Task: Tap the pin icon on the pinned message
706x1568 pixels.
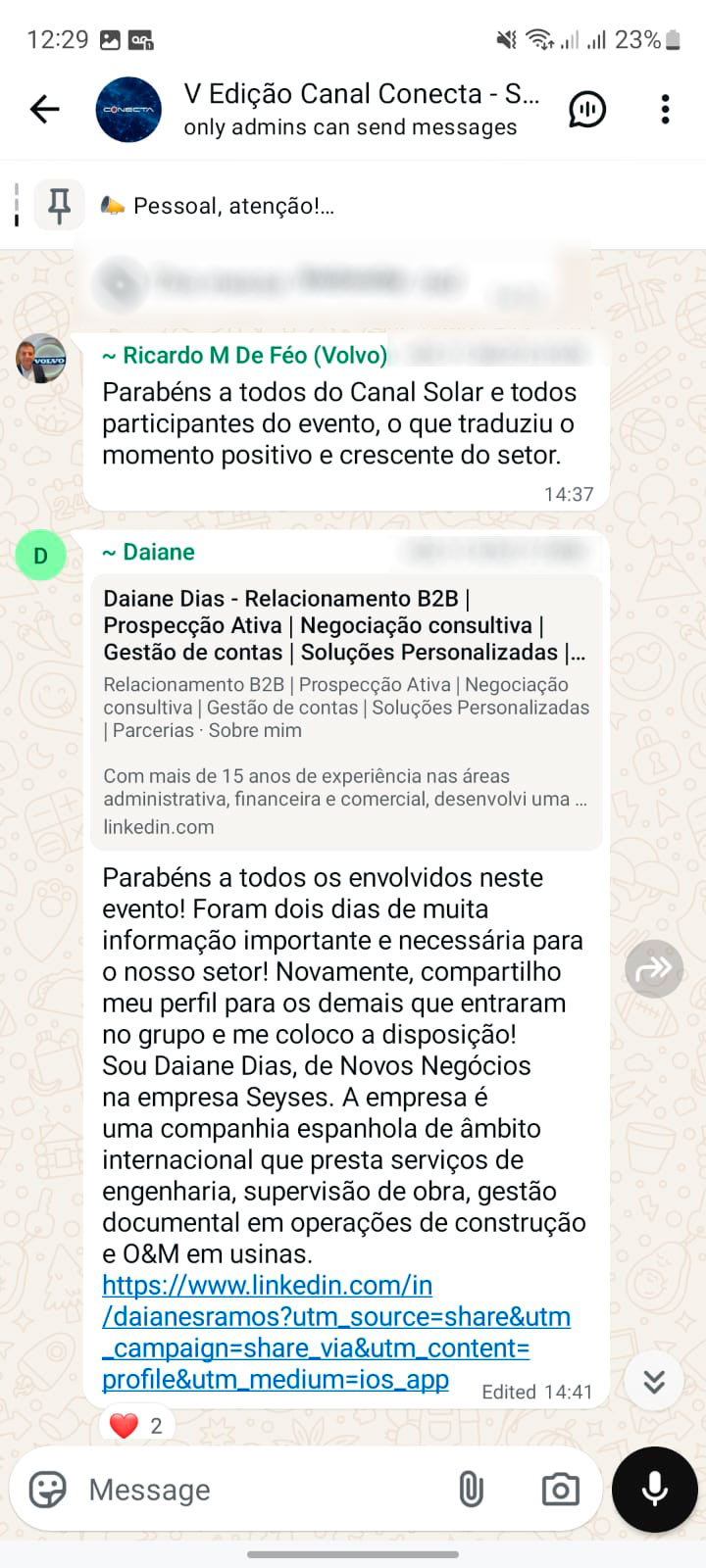Action: pyautogui.click(x=59, y=206)
